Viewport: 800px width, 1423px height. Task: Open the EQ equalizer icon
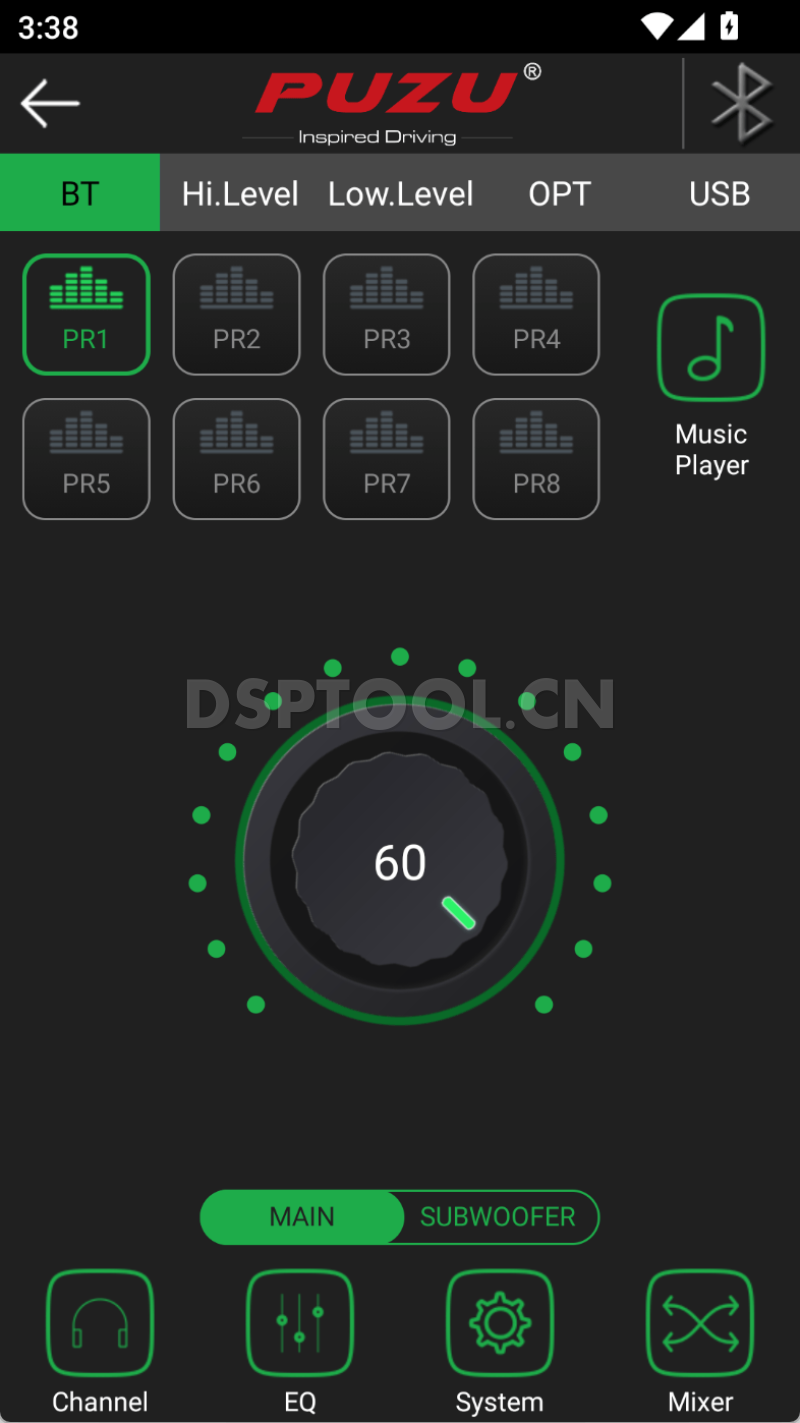[x=299, y=1322]
